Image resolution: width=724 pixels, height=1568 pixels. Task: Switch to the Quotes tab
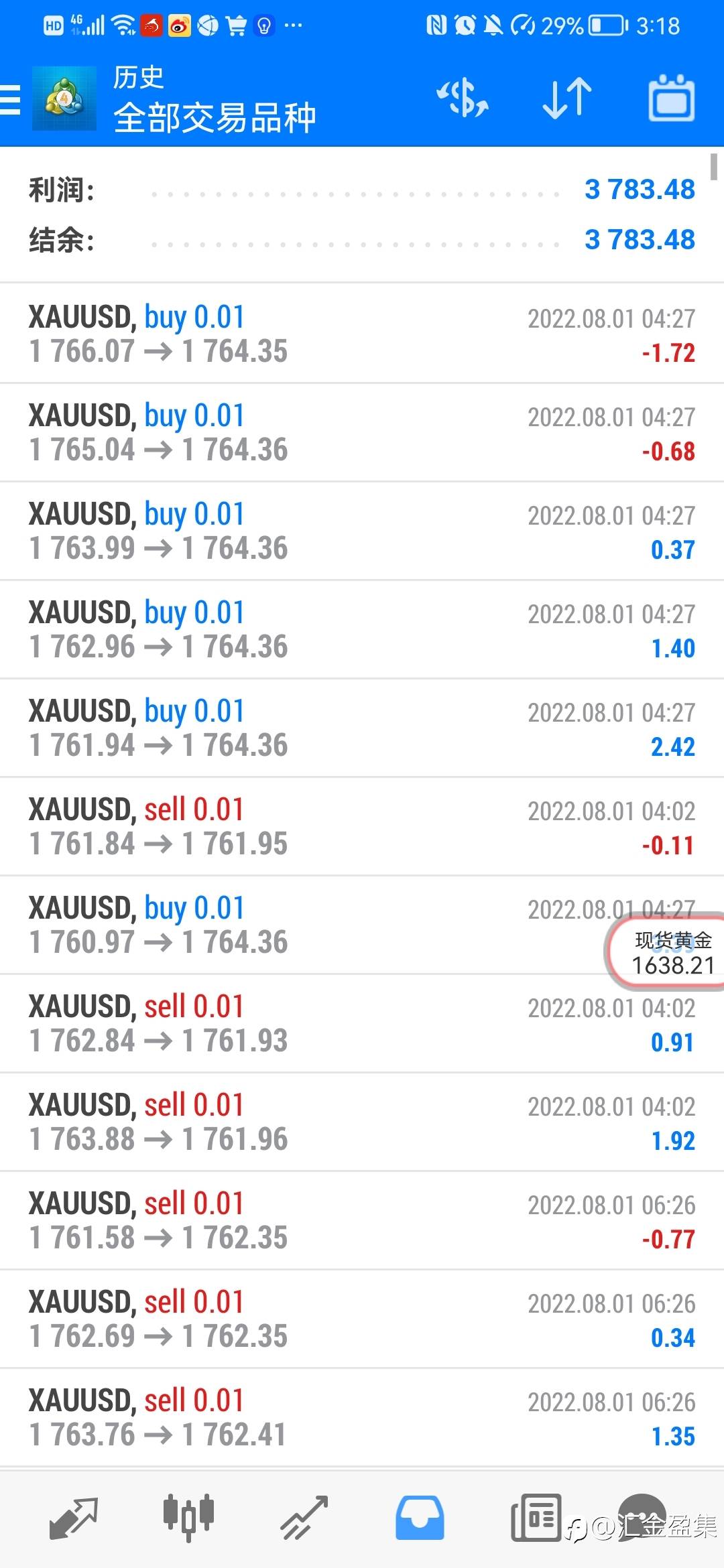74,1518
